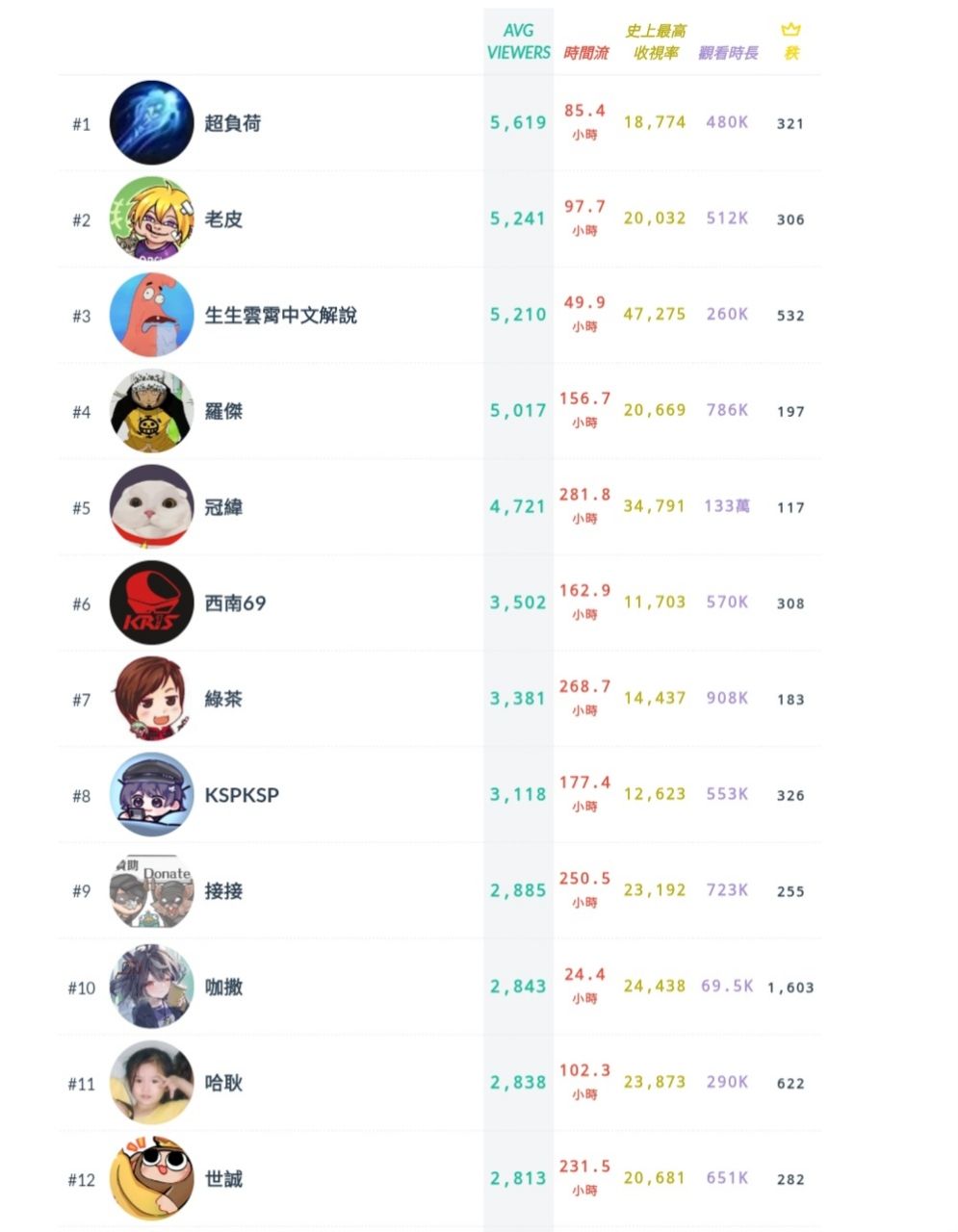Open 綠茶 streamer stats
Viewport: 958px width, 1232px height.
tap(223, 700)
